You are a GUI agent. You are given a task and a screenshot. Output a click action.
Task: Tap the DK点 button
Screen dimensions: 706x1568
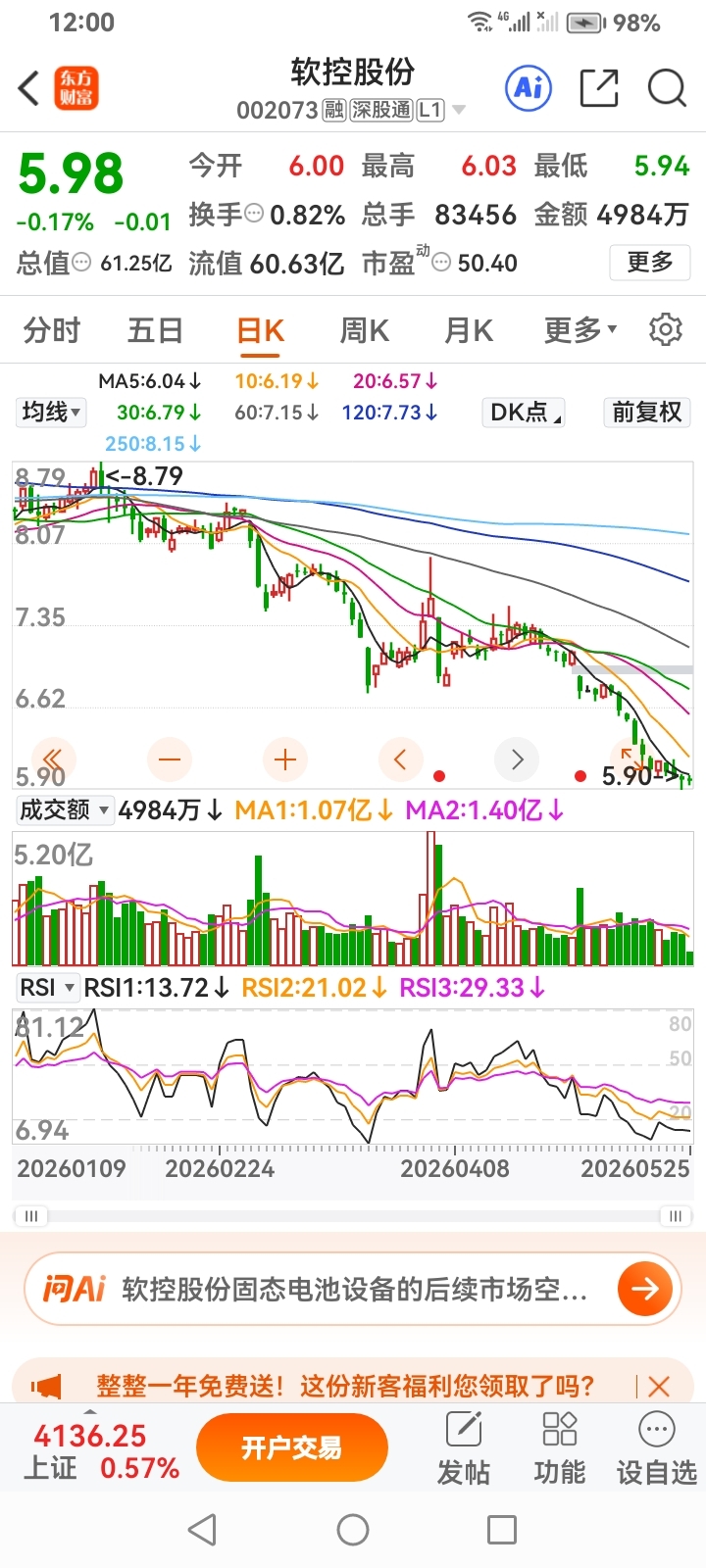point(526,412)
